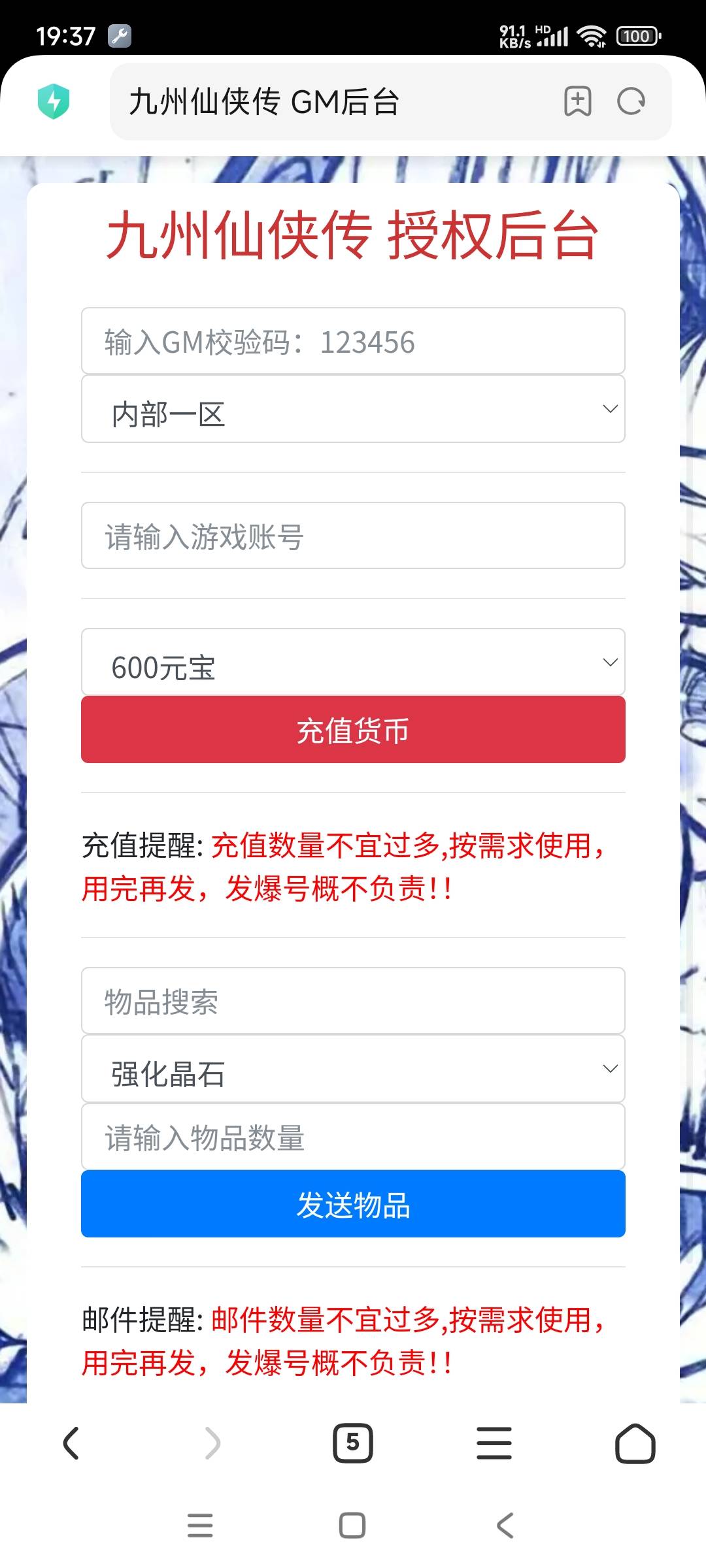Add this page to bookmarks
Viewport: 706px width, 1568px height.
point(578,101)
